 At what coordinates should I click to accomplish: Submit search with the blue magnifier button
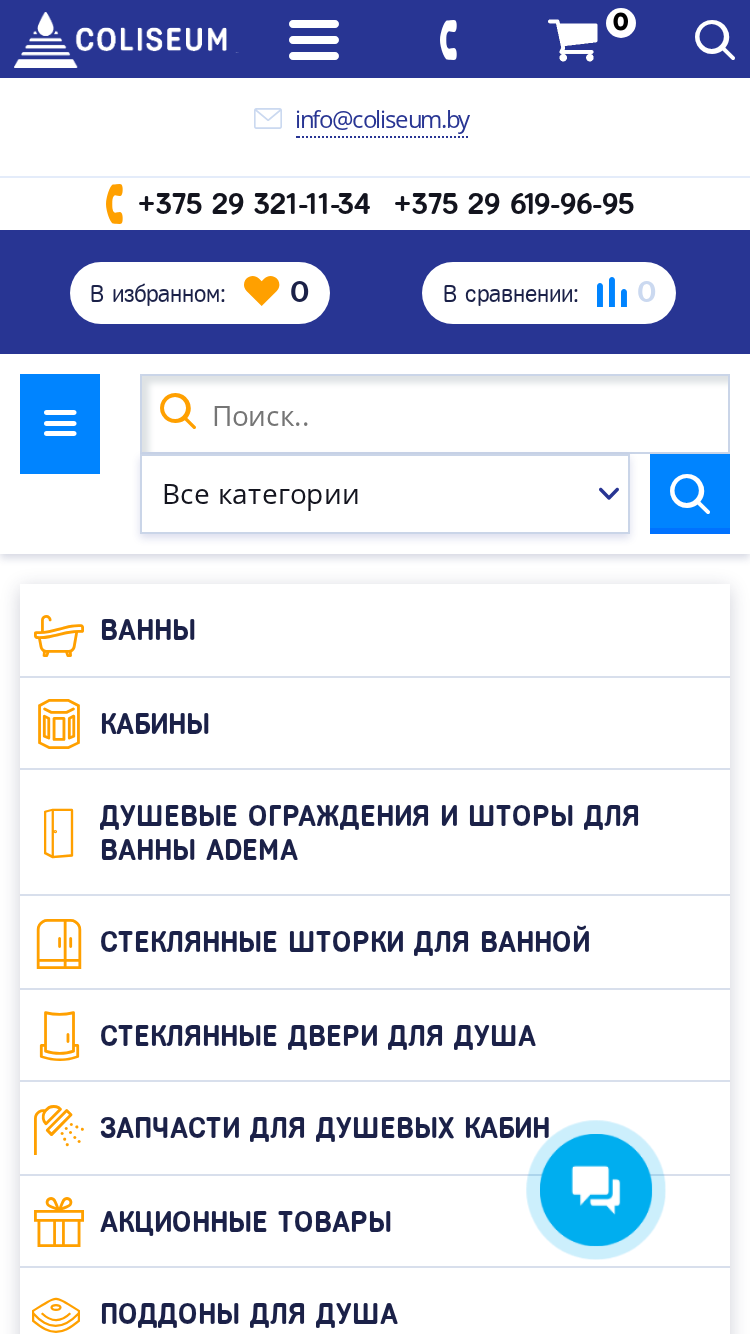pyautogui.click(x=690, y=494)
